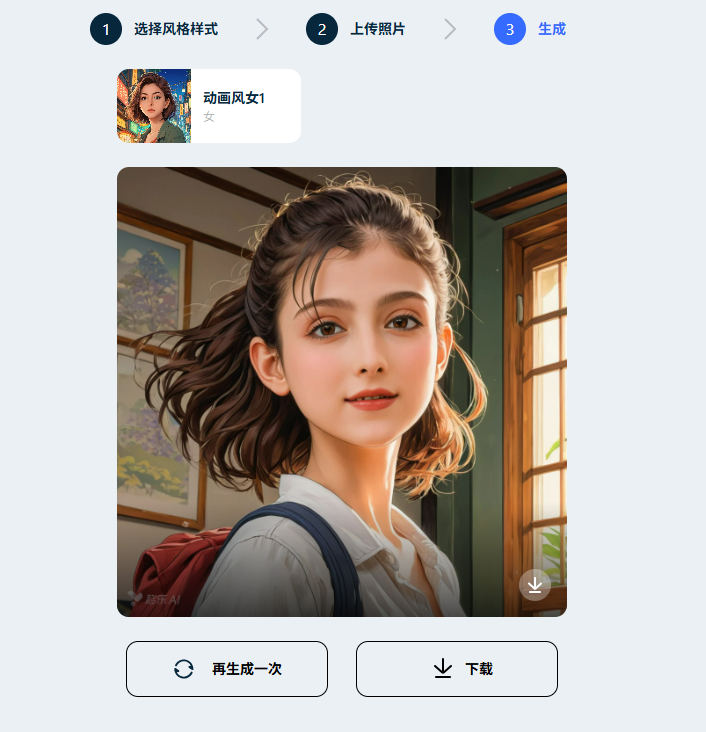Return to step 2 上传照片
706x732 pixels.
(x=357, y=30)
